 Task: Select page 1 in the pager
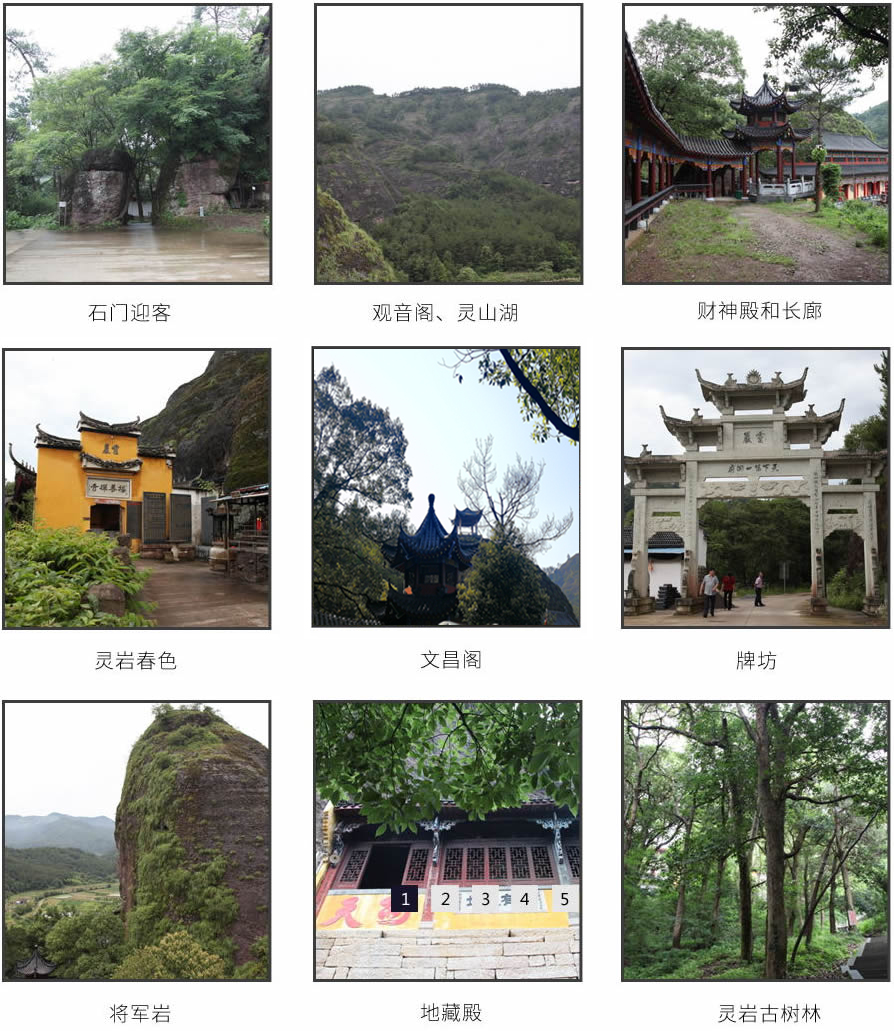[405, 899]
